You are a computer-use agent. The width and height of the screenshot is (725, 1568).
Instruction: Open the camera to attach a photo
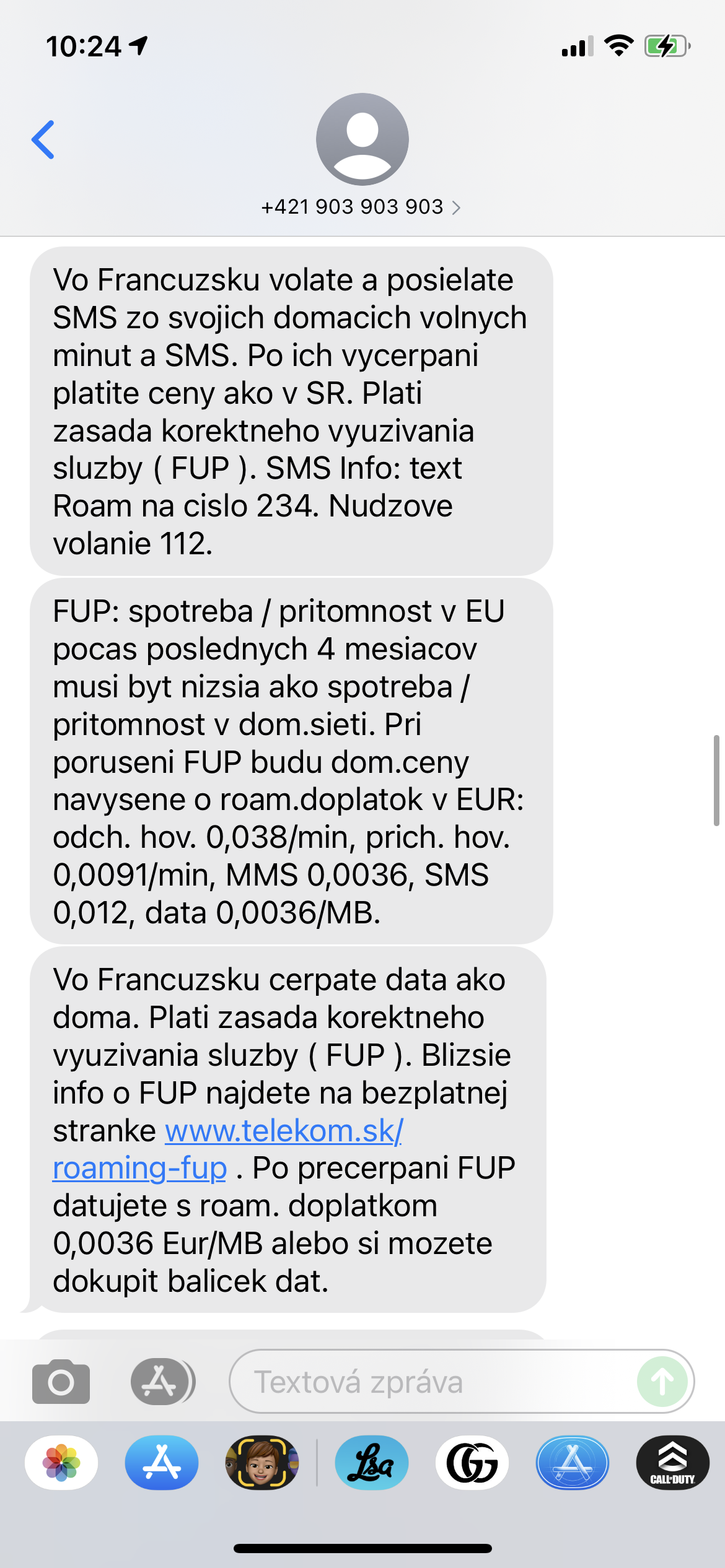[x=61, y=1382]
